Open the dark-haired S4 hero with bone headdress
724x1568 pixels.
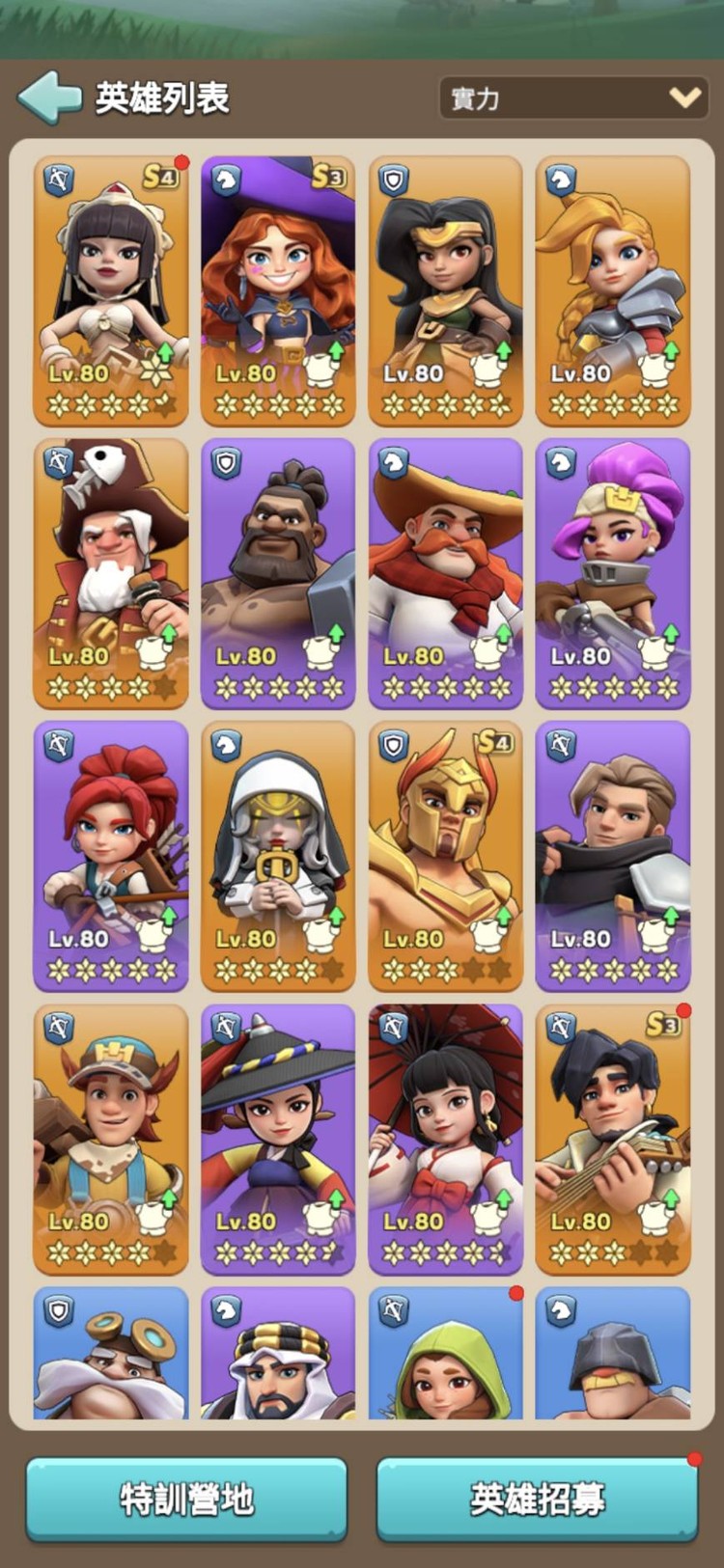tap(111, 289)
